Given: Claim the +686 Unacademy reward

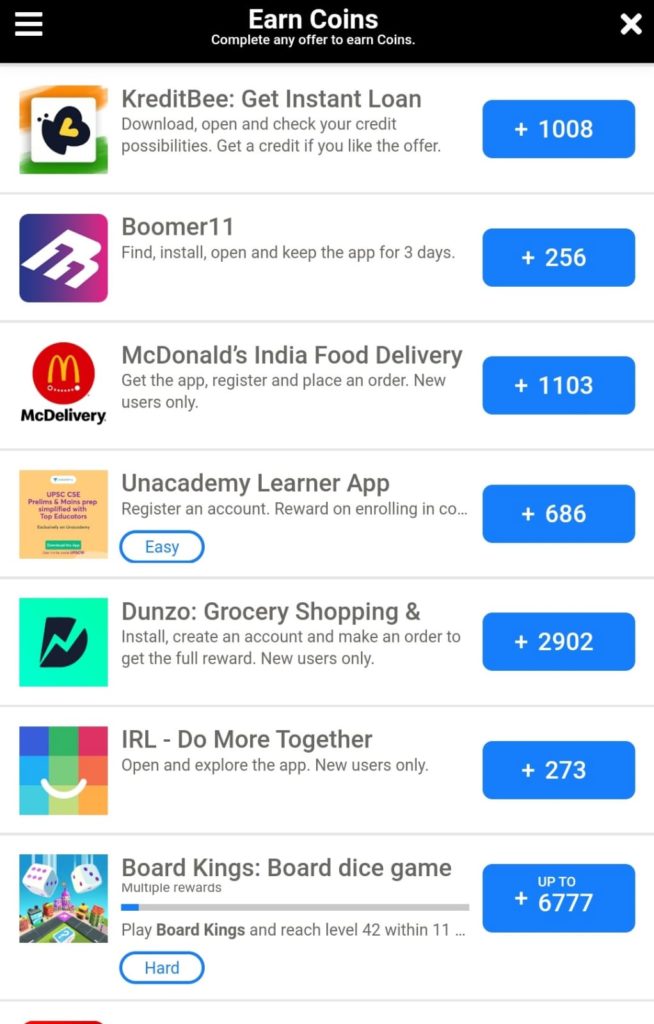Looking at the screenshot, I should tap(558, 514).
